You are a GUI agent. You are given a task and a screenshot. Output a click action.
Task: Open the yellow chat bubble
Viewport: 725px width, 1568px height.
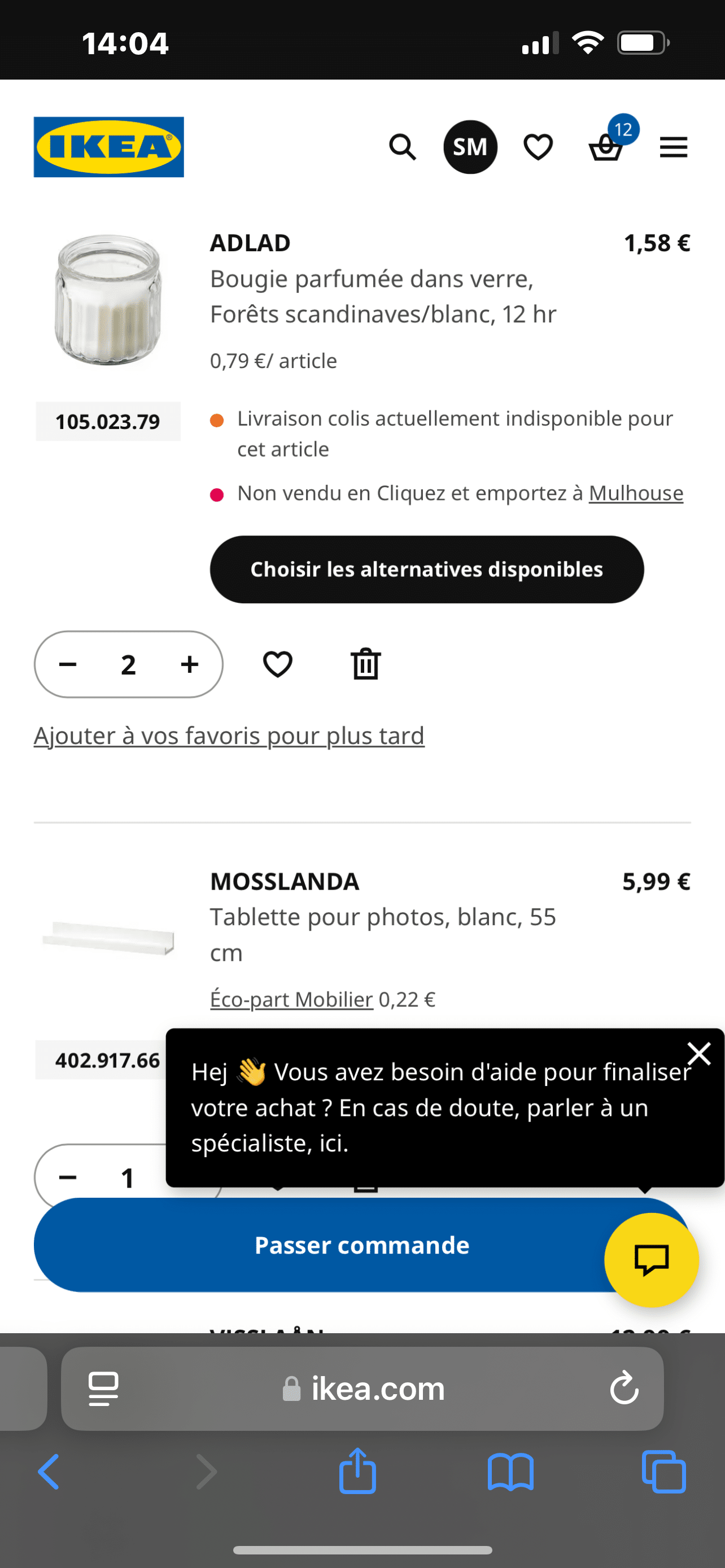(652, 1260)
